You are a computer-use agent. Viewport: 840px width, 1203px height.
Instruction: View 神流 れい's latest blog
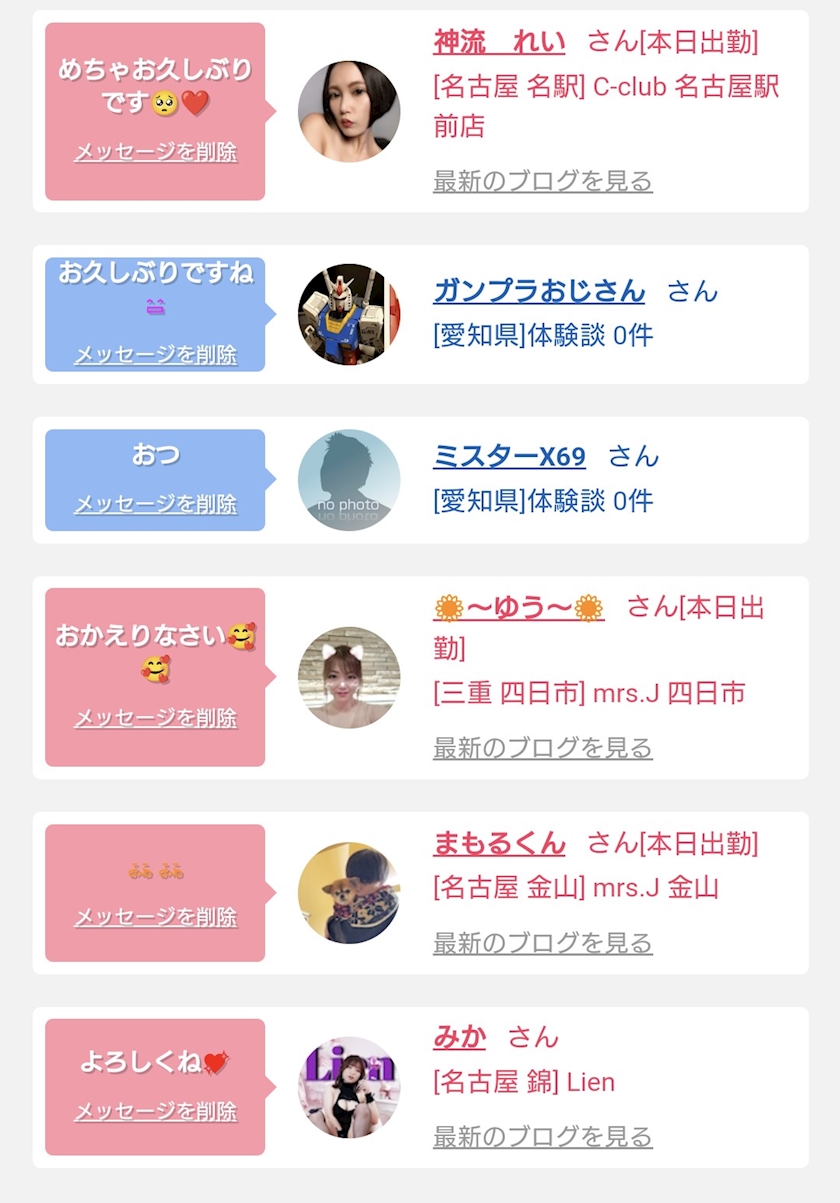click(x=542, y=182)
